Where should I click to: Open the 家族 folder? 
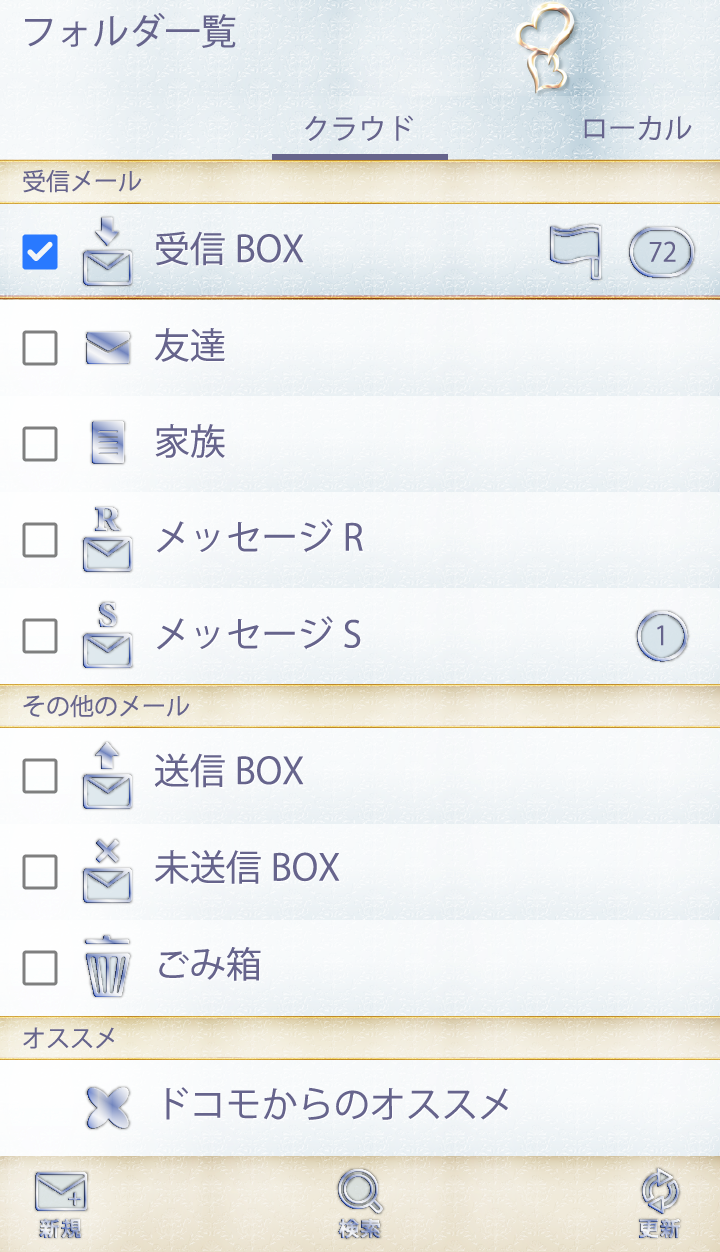click(x=190, y=443)
